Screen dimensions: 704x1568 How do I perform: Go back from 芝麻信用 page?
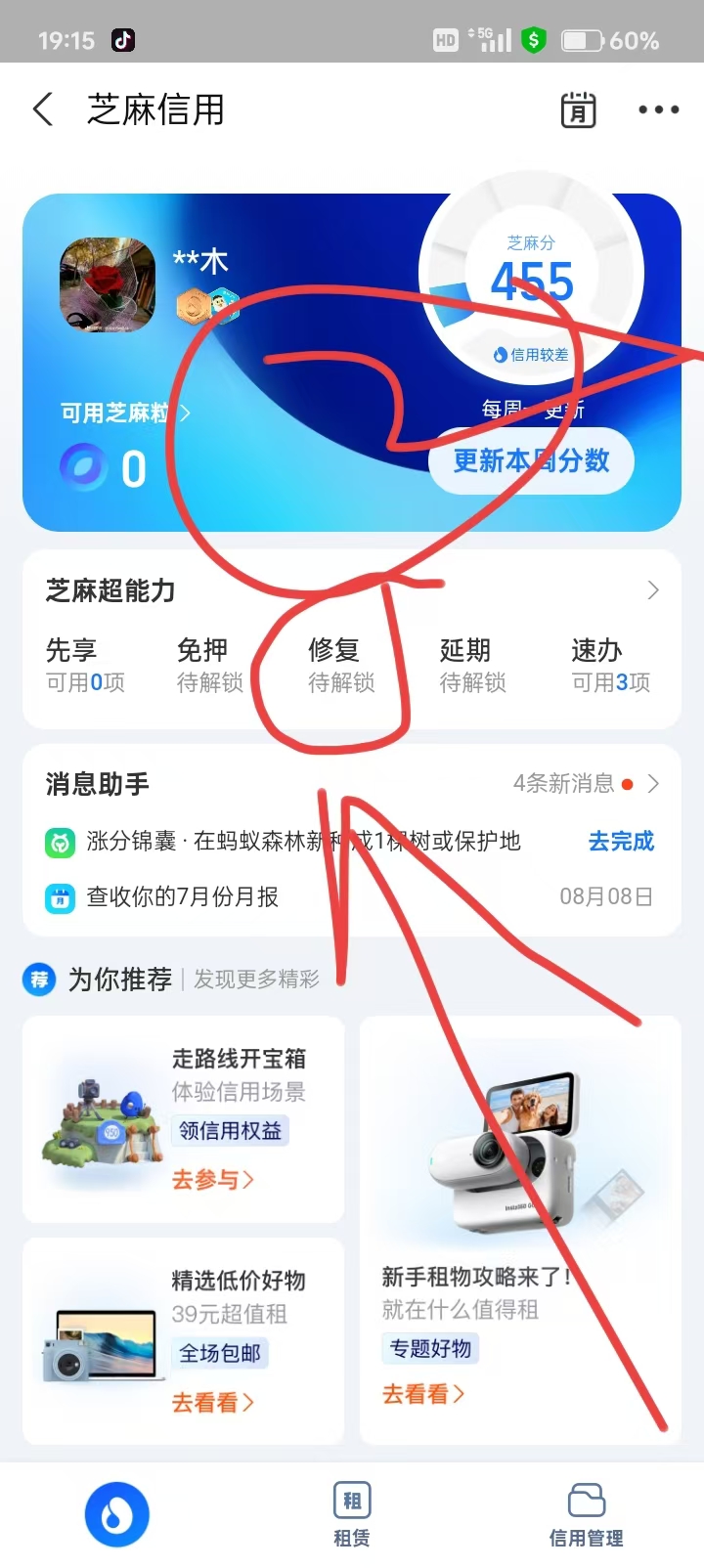[x=43, y=109]
